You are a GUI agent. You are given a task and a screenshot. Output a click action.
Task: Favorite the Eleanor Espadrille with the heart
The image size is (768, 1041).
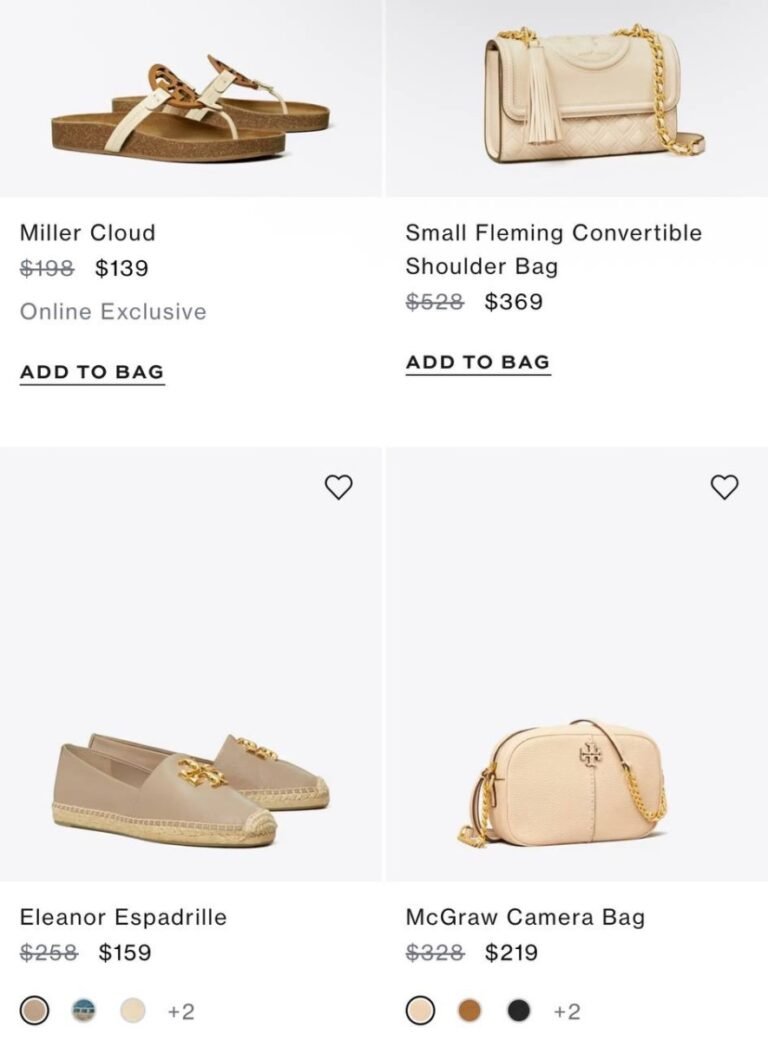[x=339, y=487]
